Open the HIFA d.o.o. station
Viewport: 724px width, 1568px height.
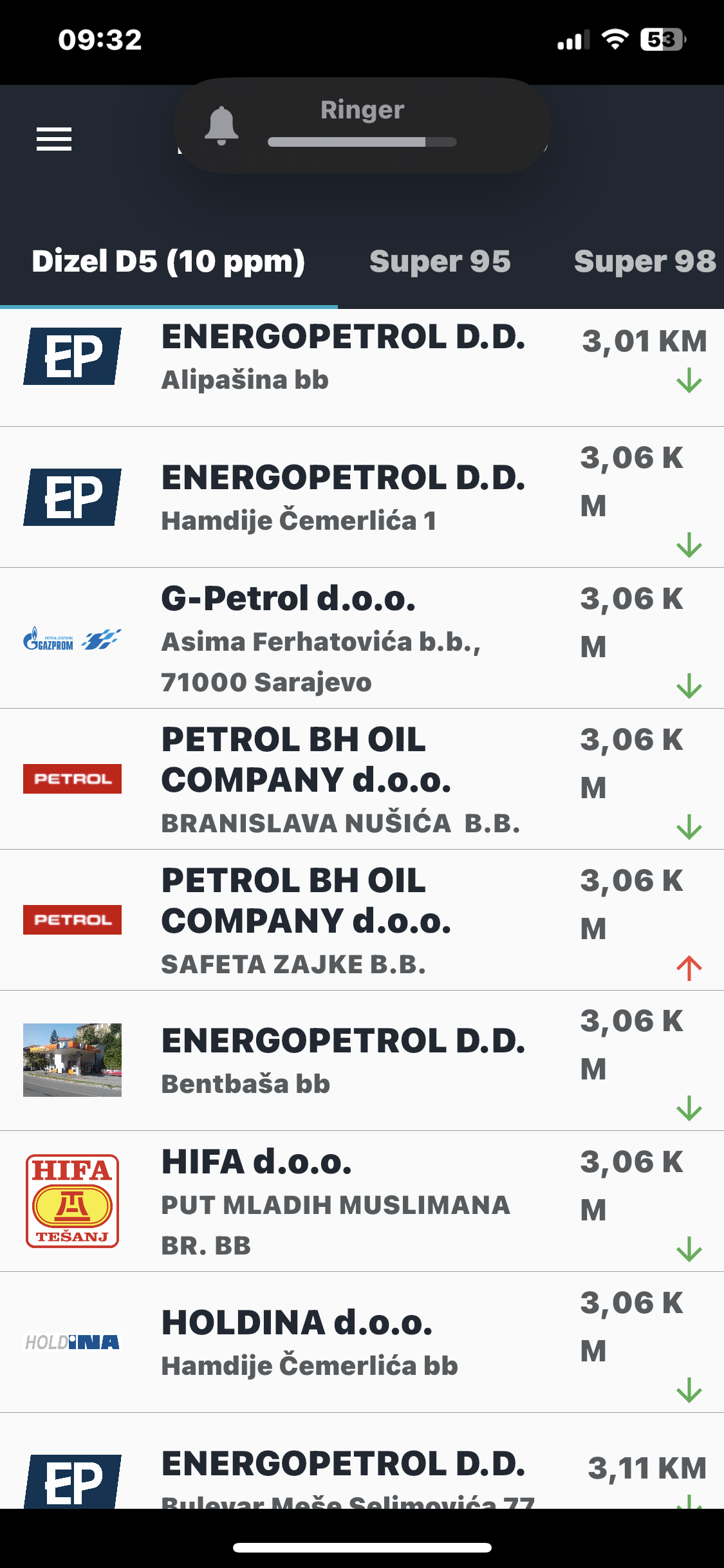point(362,1201)
